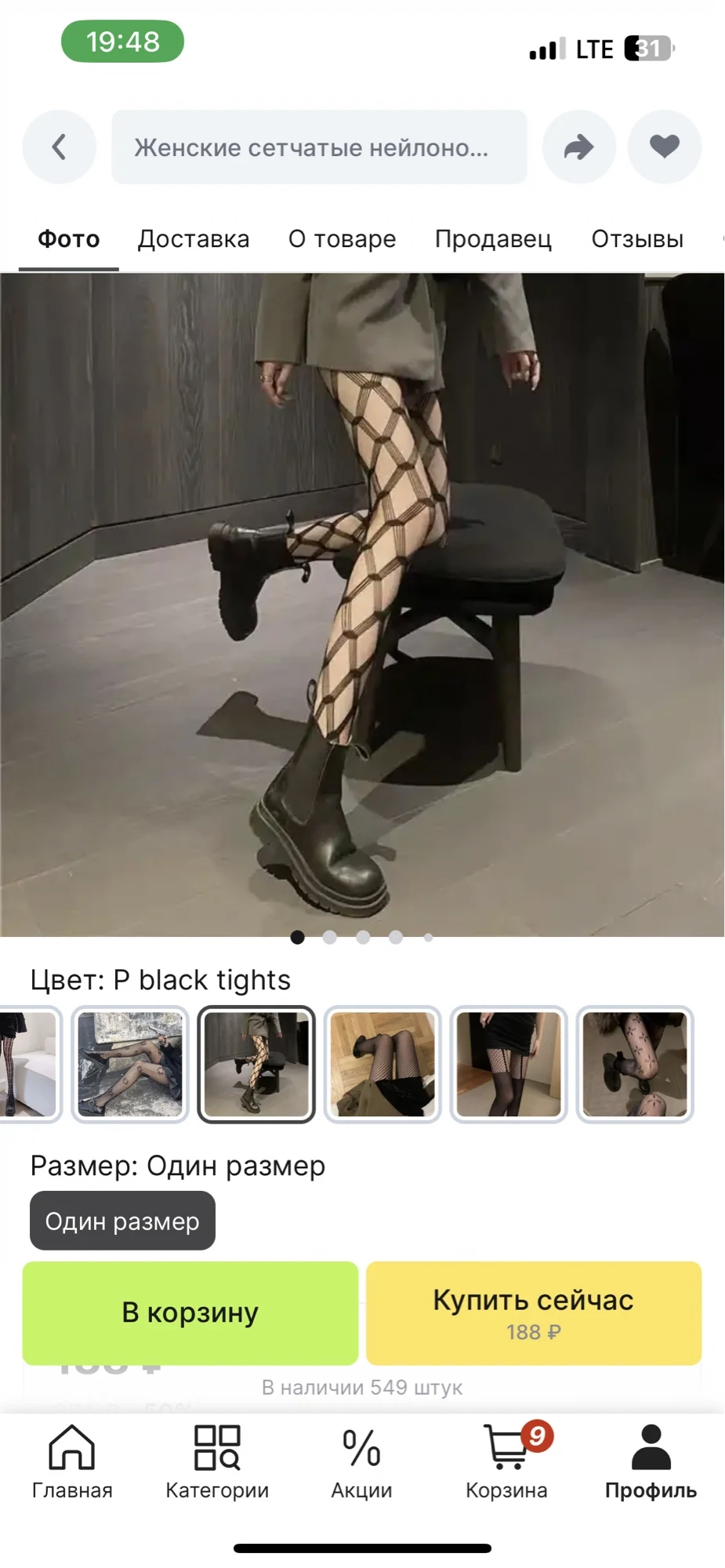Add item with В корзину button
This screenshot has width=725, height=1568.
(x=190, y=1312)
